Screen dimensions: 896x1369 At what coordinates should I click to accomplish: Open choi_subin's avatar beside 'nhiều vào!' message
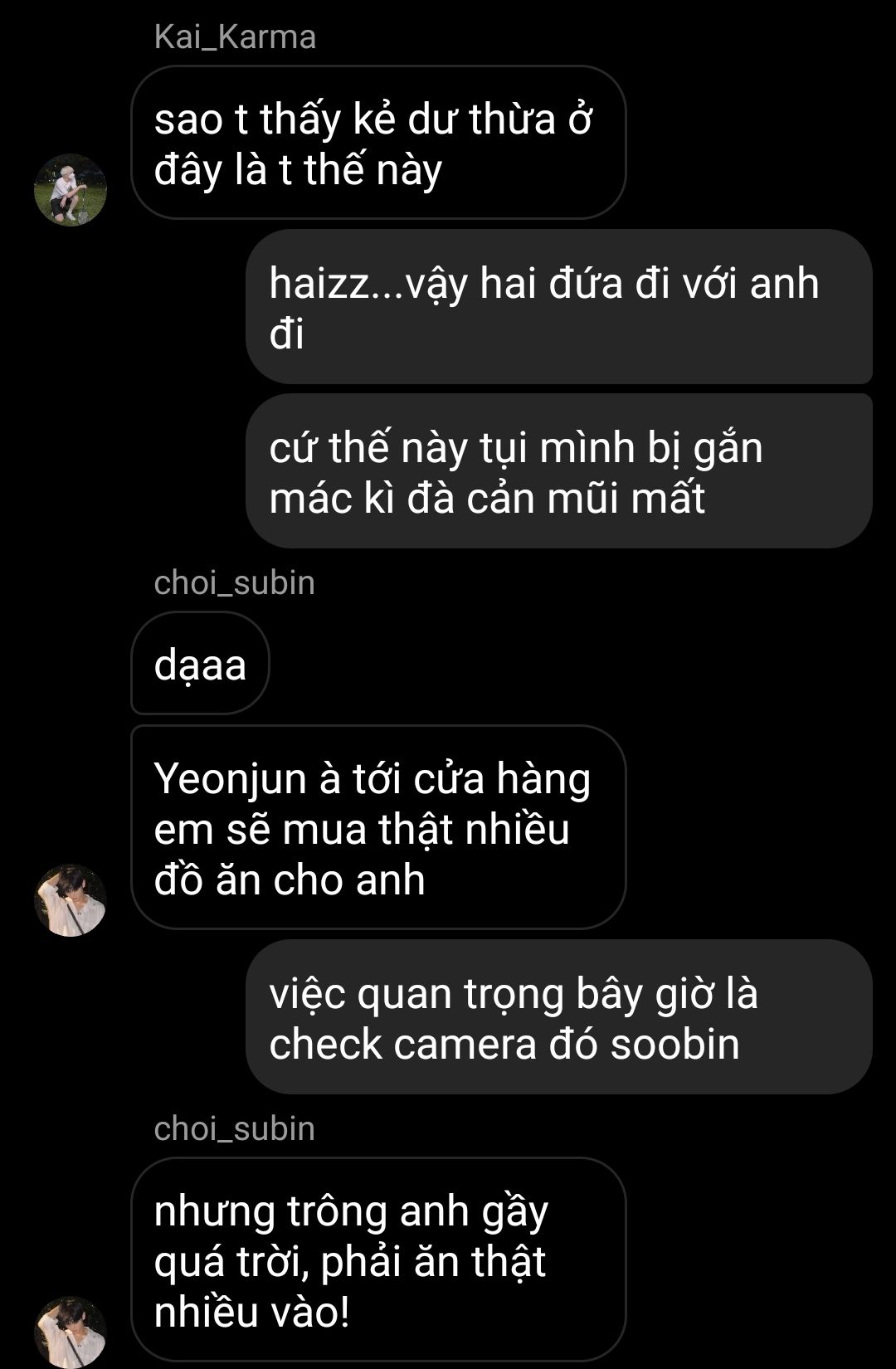pos(71,1332)
